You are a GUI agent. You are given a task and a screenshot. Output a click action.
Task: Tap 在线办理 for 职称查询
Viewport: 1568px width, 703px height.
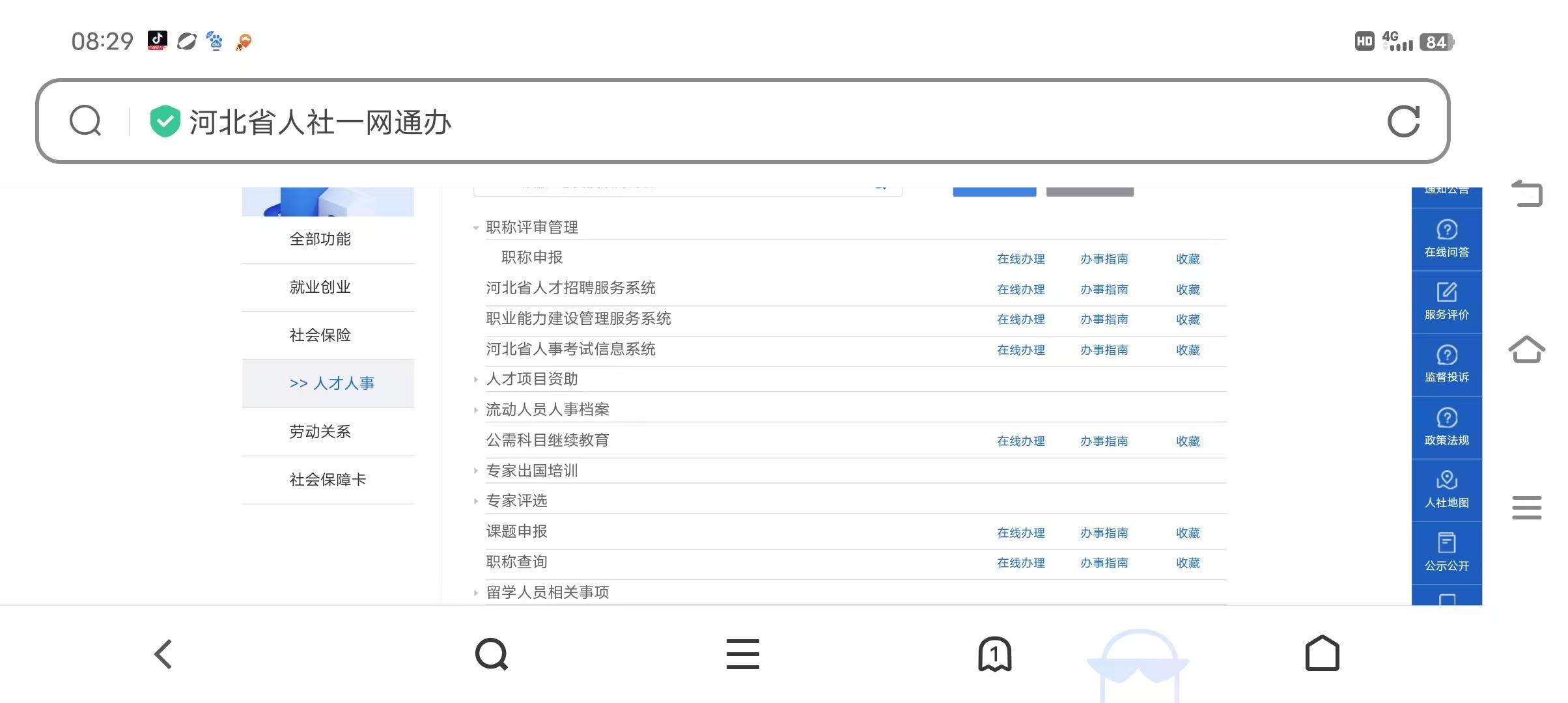click(1020, 563)
